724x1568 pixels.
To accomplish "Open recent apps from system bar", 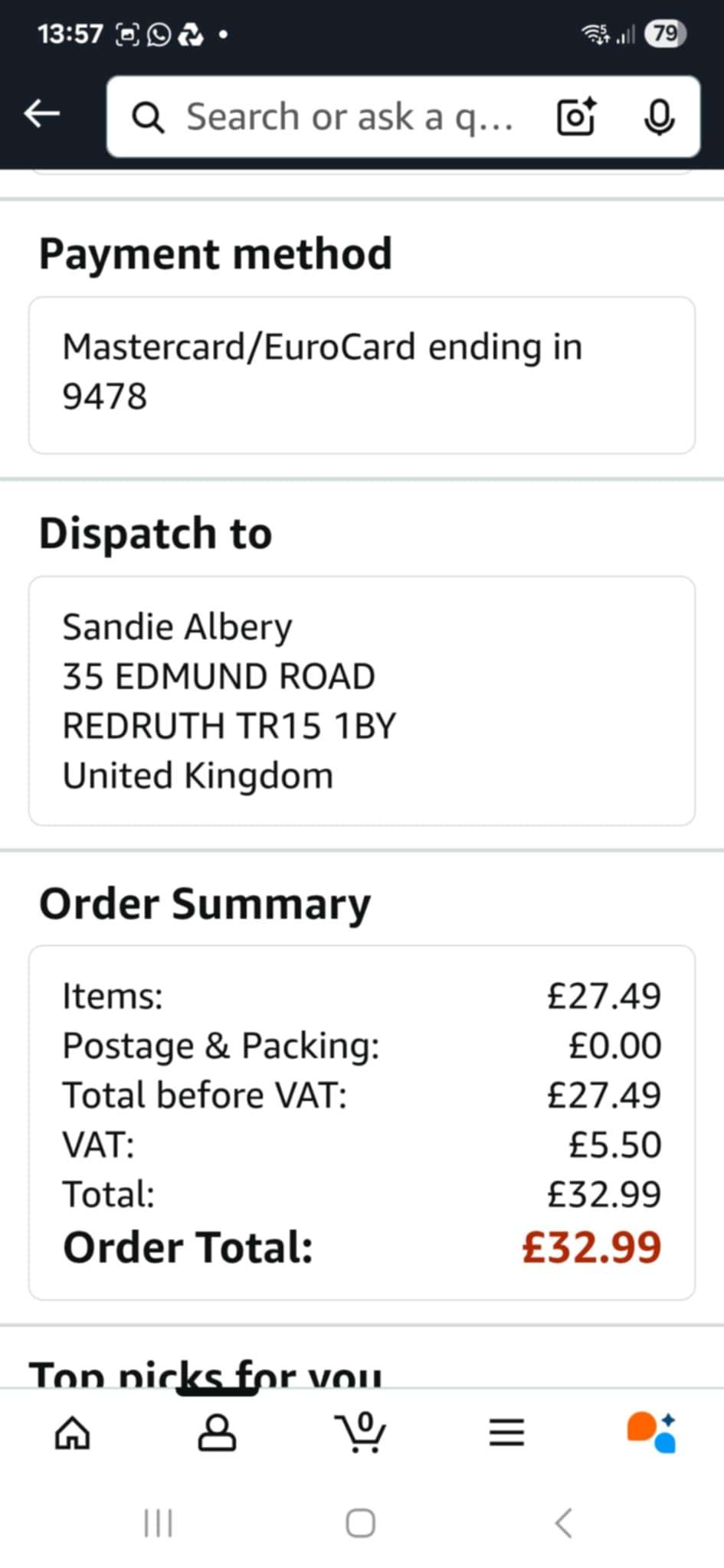I will tap(159, 1524).
